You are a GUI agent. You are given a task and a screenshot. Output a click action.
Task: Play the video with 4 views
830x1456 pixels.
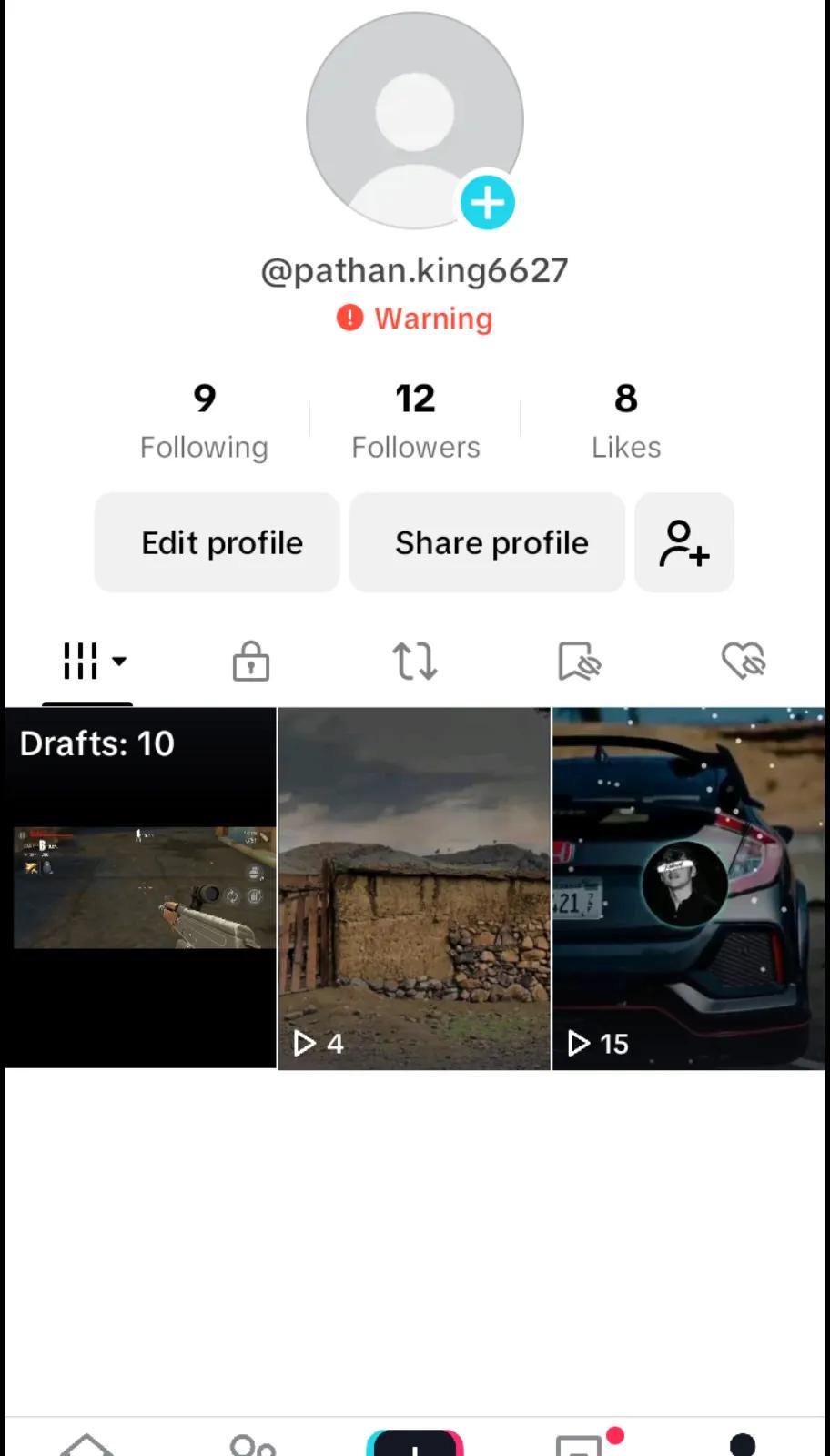coord(414,887)
